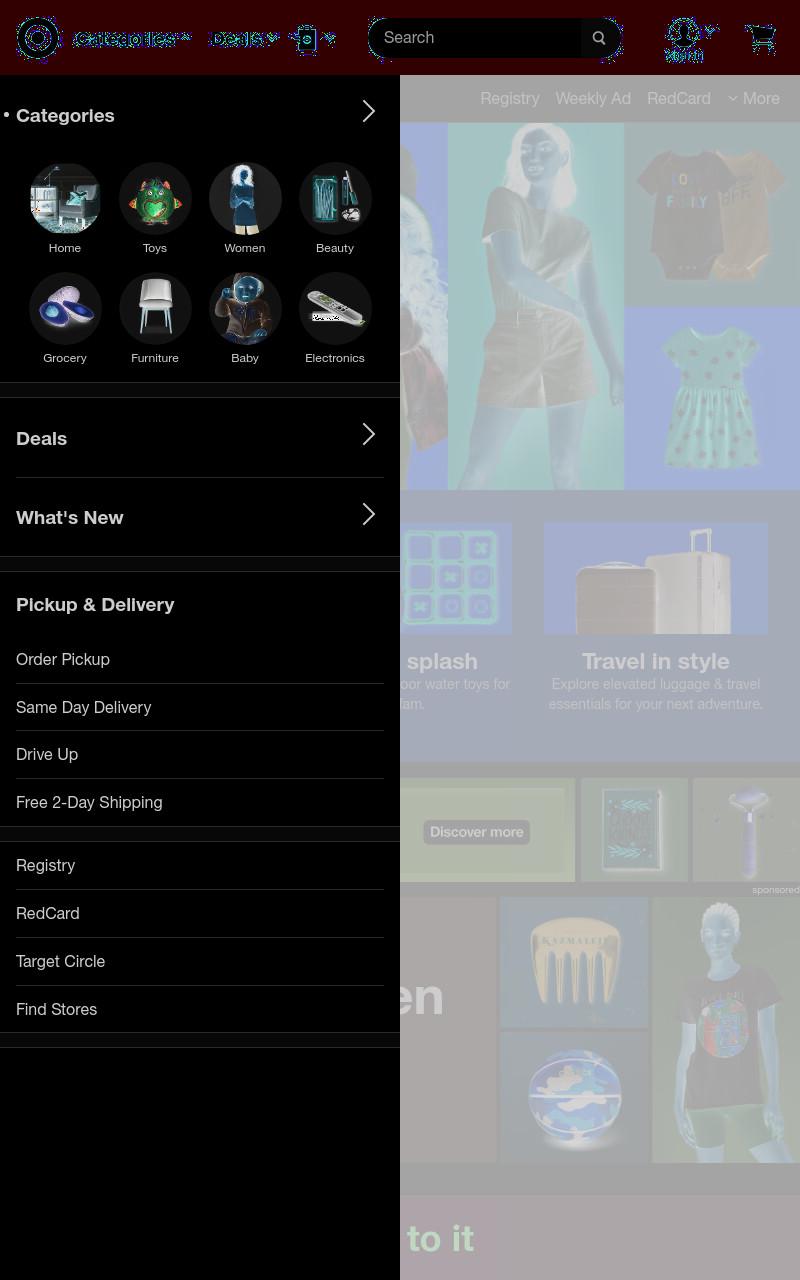This screenshot has height=1280, width=800.
Task: Select Order Pickup
Action: (x=200, y=659)
